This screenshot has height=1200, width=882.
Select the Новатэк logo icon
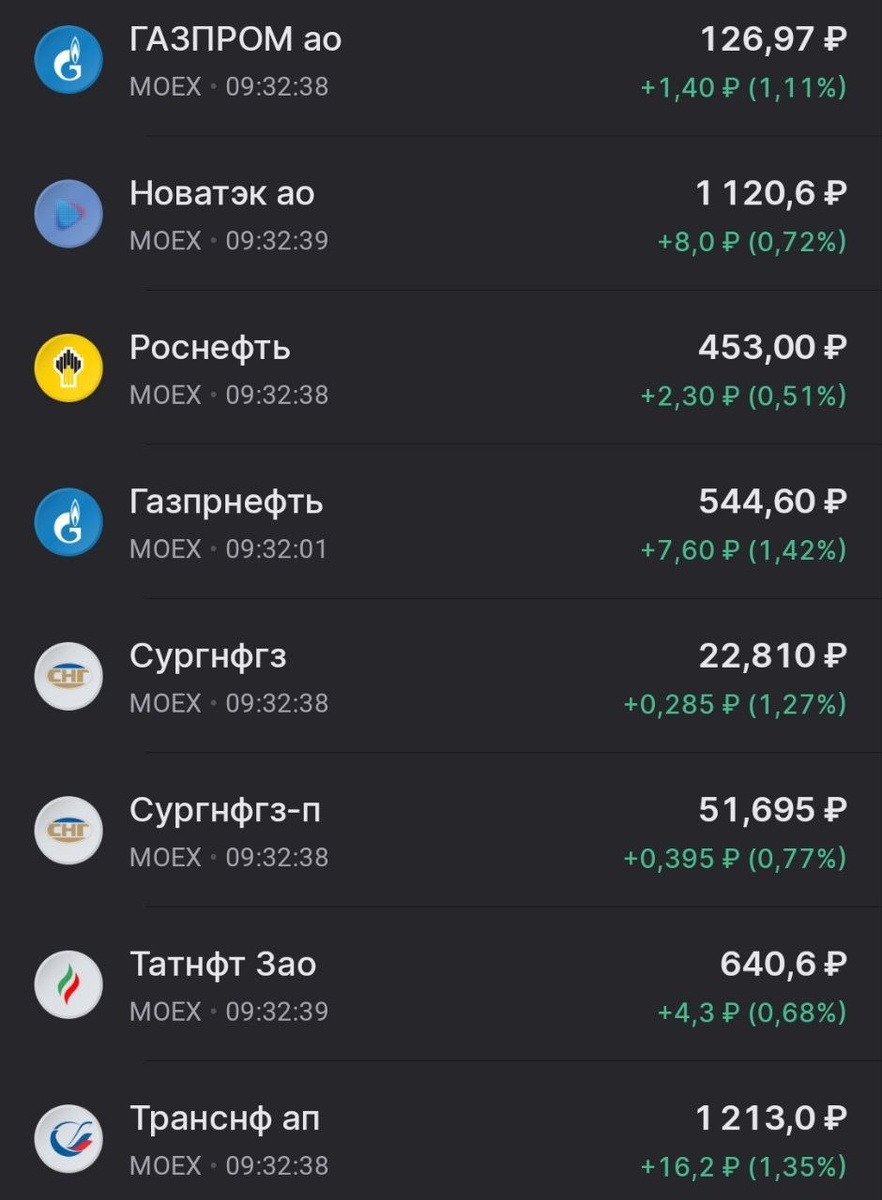pyautogui.click(x=68, y=214)
